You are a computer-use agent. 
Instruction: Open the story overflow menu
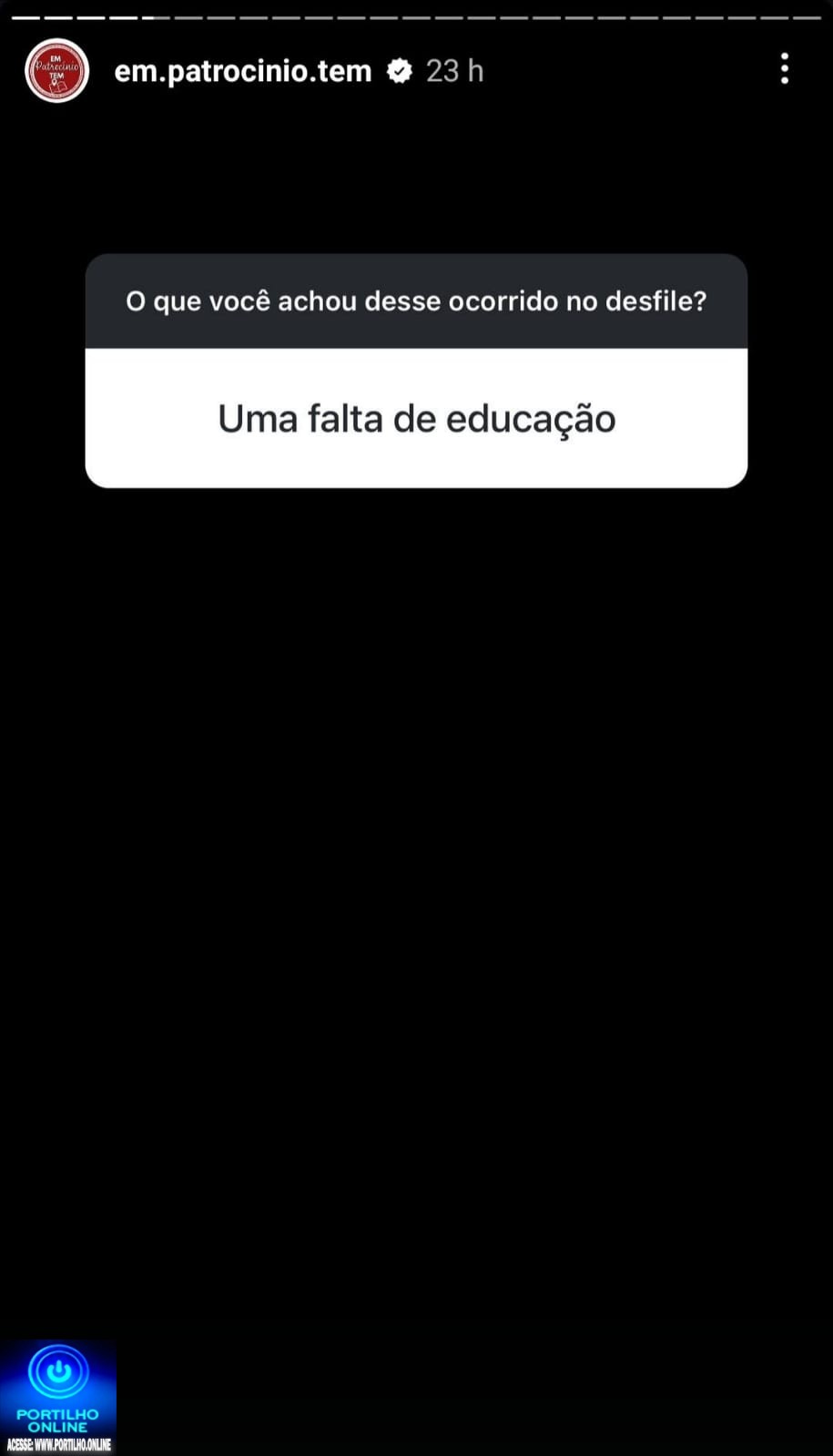(784, 69)
